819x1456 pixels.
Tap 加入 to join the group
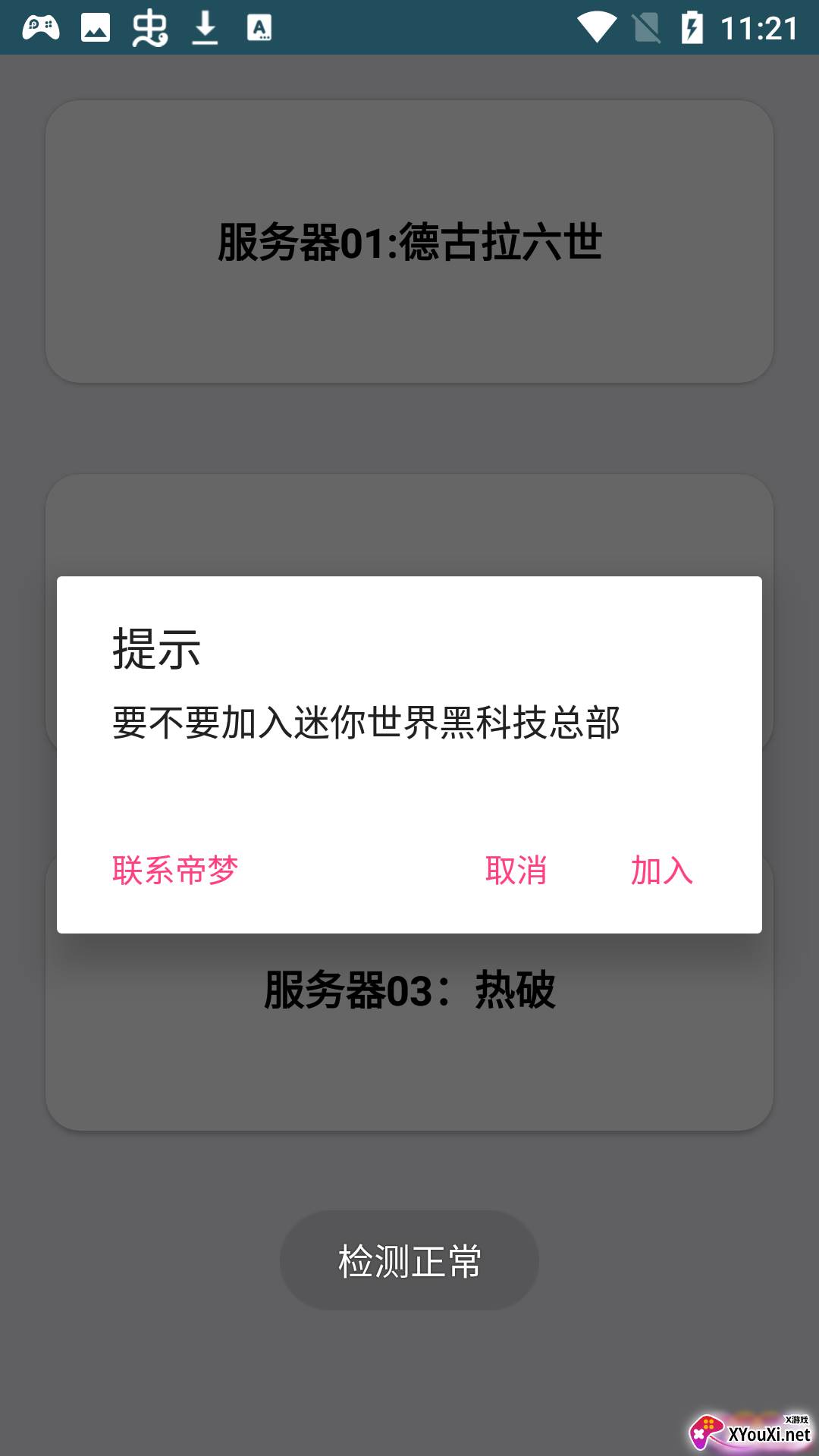click(x=661, y=870)
